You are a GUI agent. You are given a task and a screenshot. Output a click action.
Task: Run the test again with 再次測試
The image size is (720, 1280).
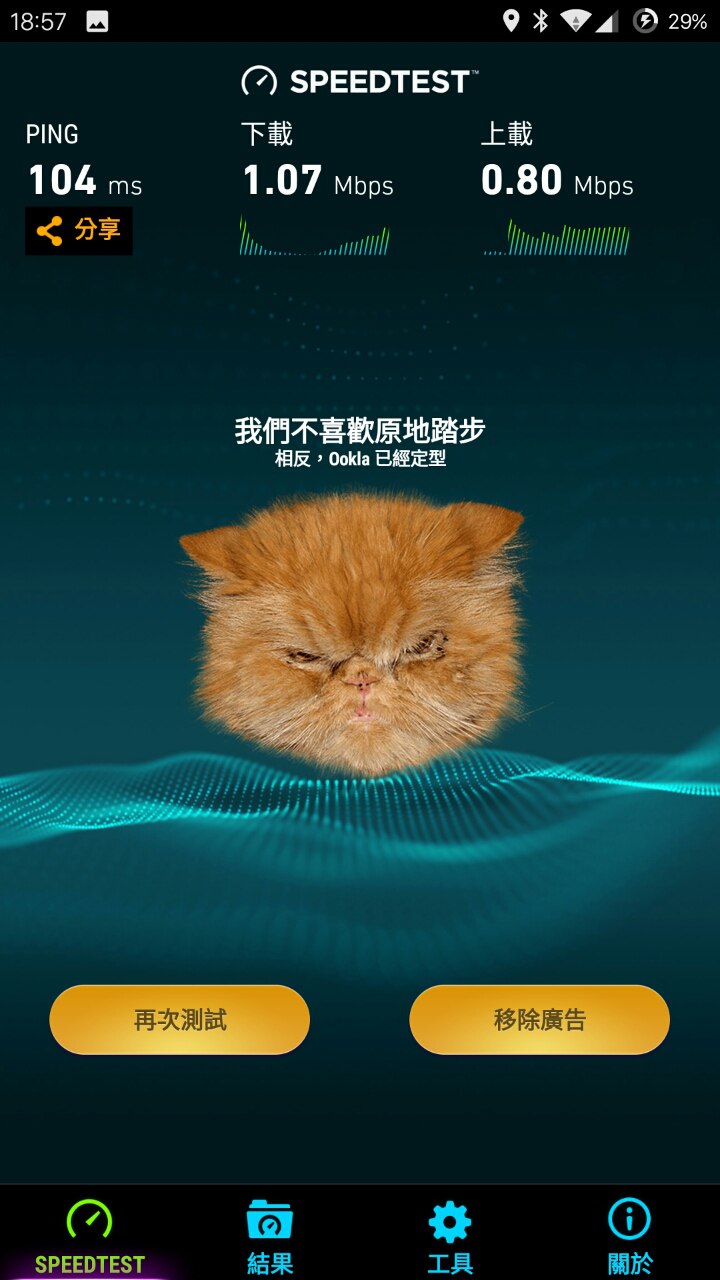click(180, 1019)
